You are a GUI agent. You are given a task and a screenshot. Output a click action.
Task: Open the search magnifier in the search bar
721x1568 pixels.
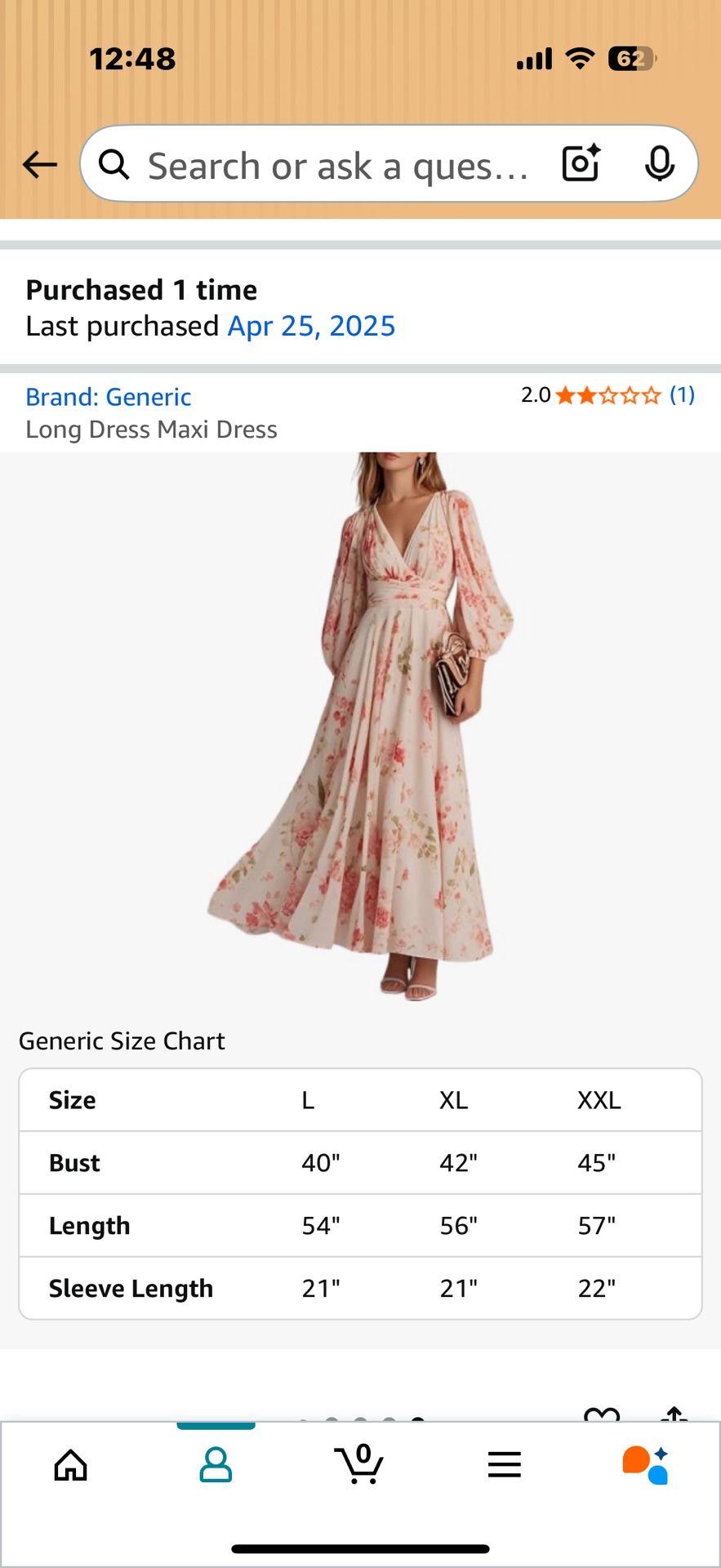coord(114,163)
